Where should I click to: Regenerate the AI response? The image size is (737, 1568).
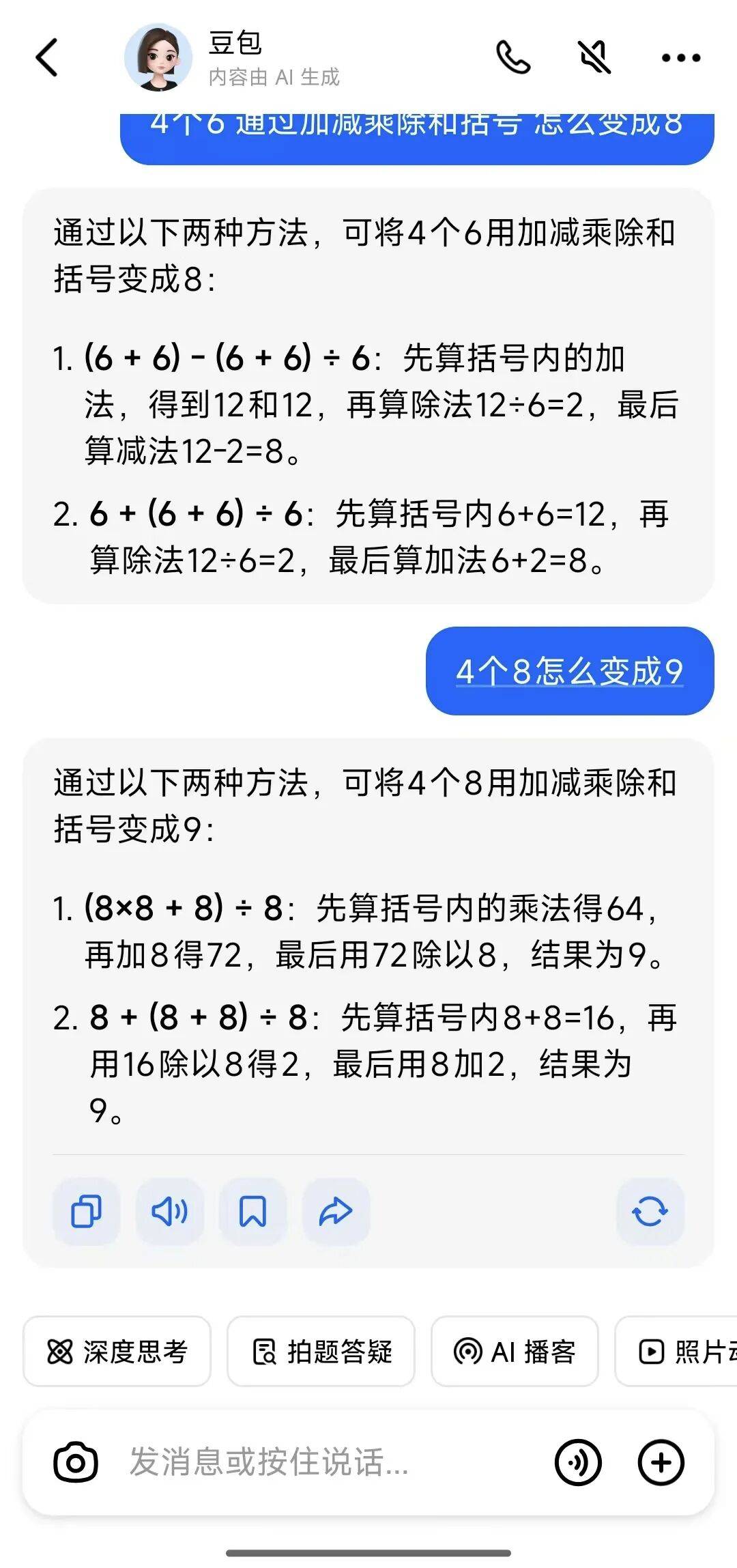coord(650,1211)
